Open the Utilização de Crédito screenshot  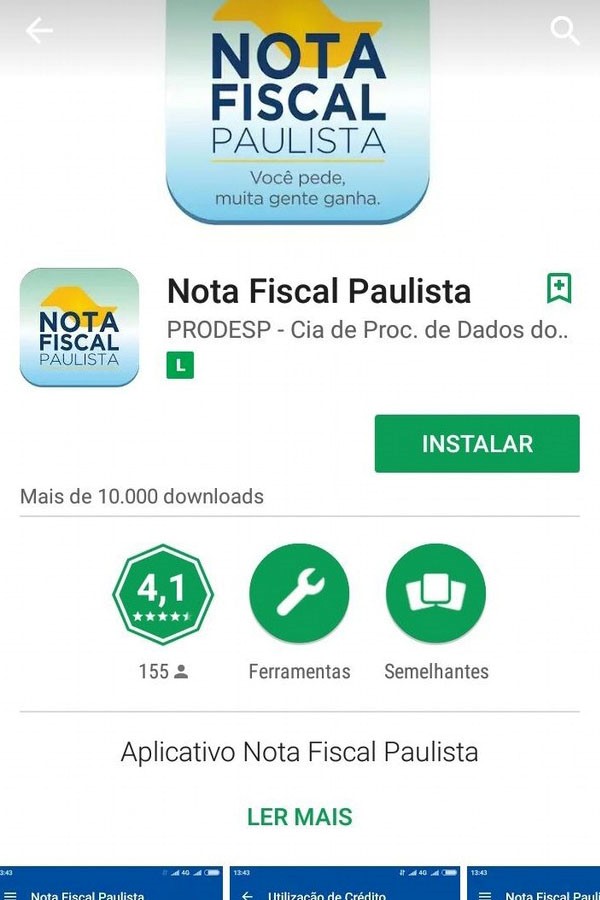coord(345,884)
